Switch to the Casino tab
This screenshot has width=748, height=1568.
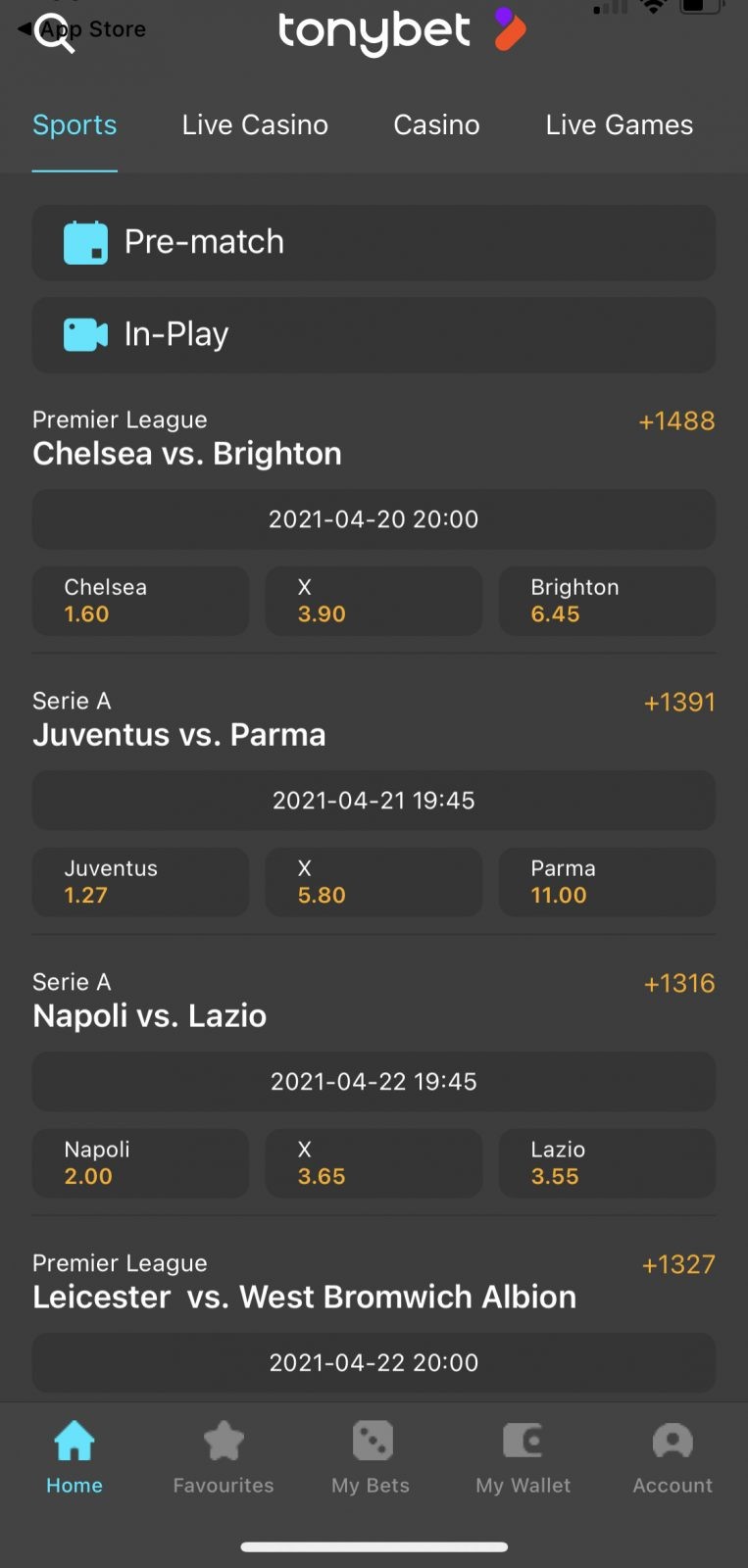[436, 125]
